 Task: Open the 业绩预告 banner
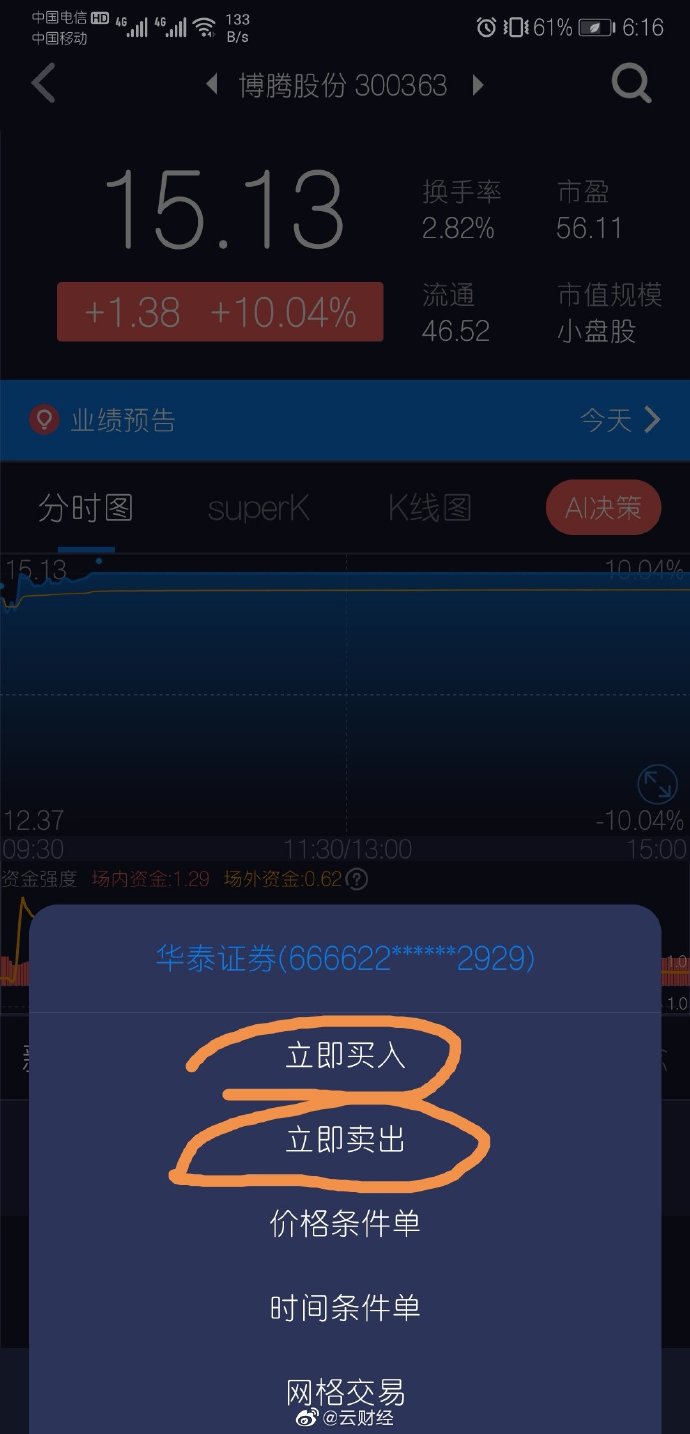point(345,420)
